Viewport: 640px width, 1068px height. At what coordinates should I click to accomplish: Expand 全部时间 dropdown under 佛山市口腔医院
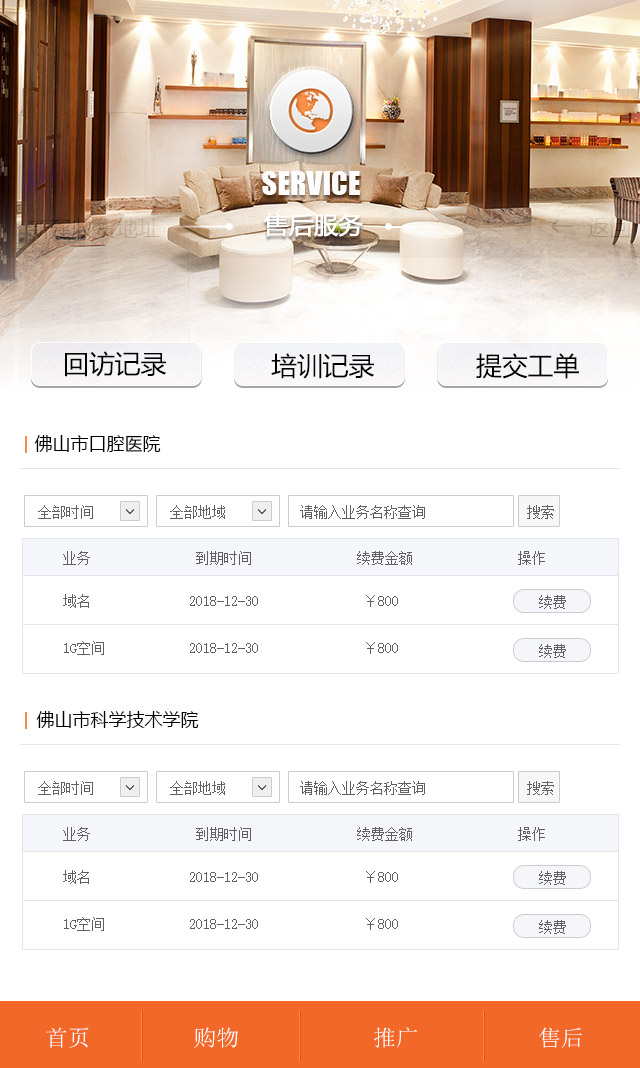[86, 511]
